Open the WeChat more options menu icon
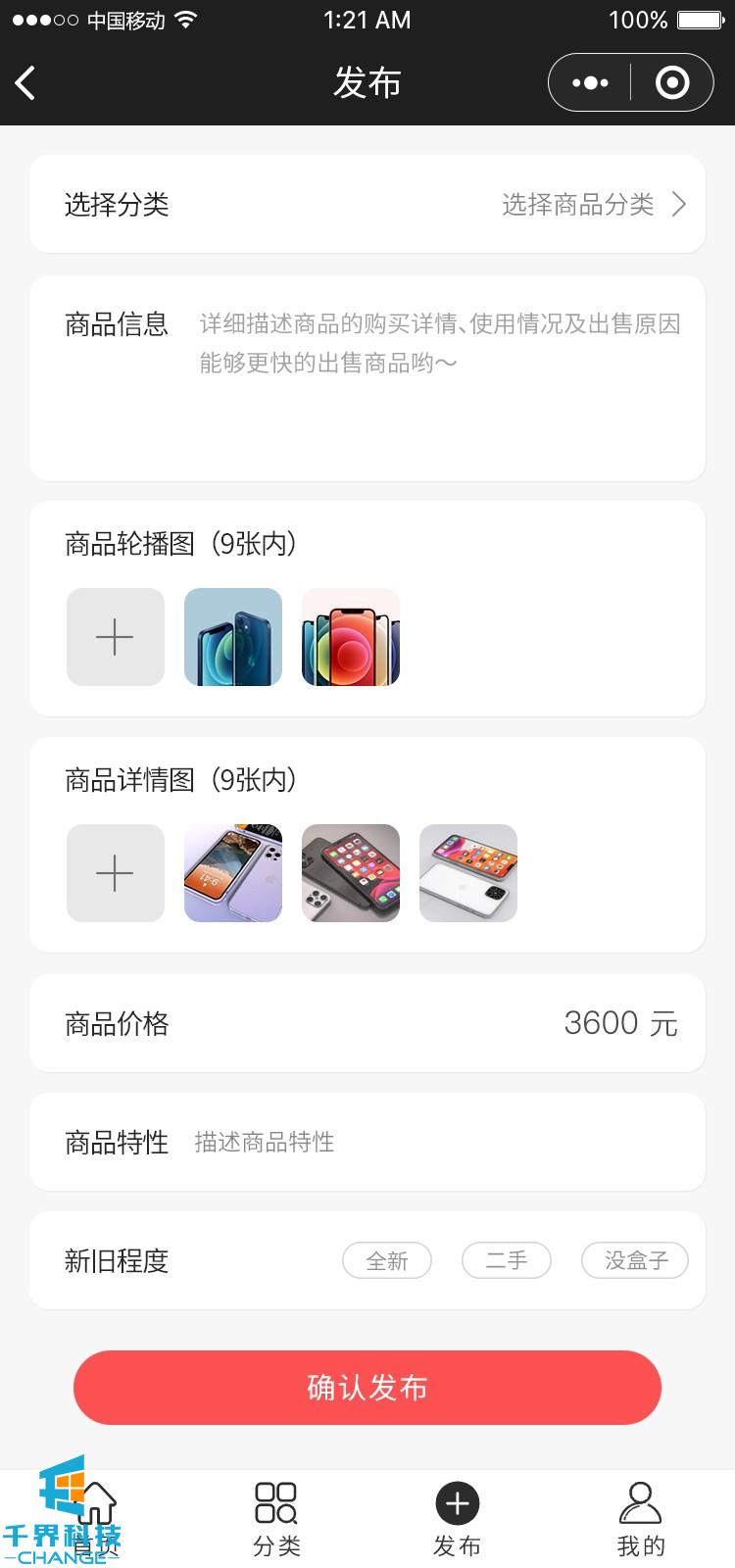Image resolution: width=735 pixels, height=1568 pixels. 590,82
